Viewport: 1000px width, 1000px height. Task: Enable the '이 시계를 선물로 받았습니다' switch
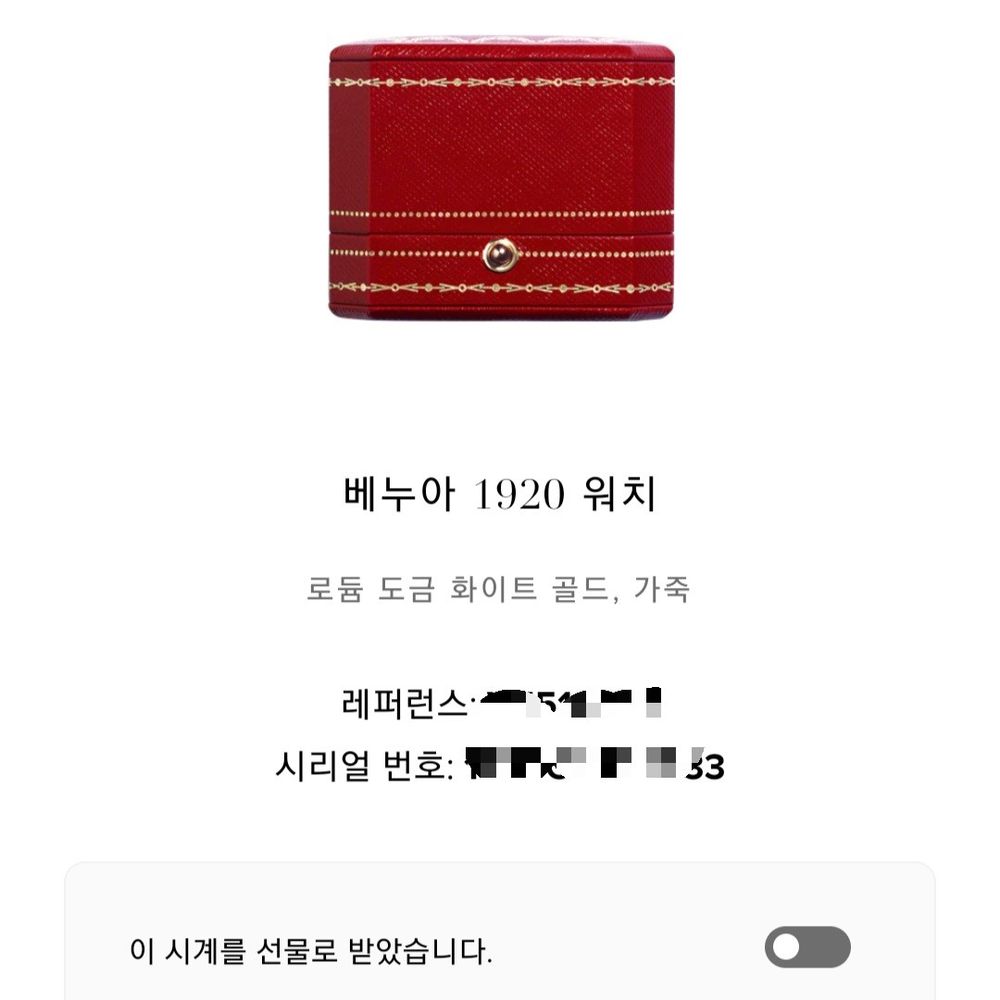[807, 947]
